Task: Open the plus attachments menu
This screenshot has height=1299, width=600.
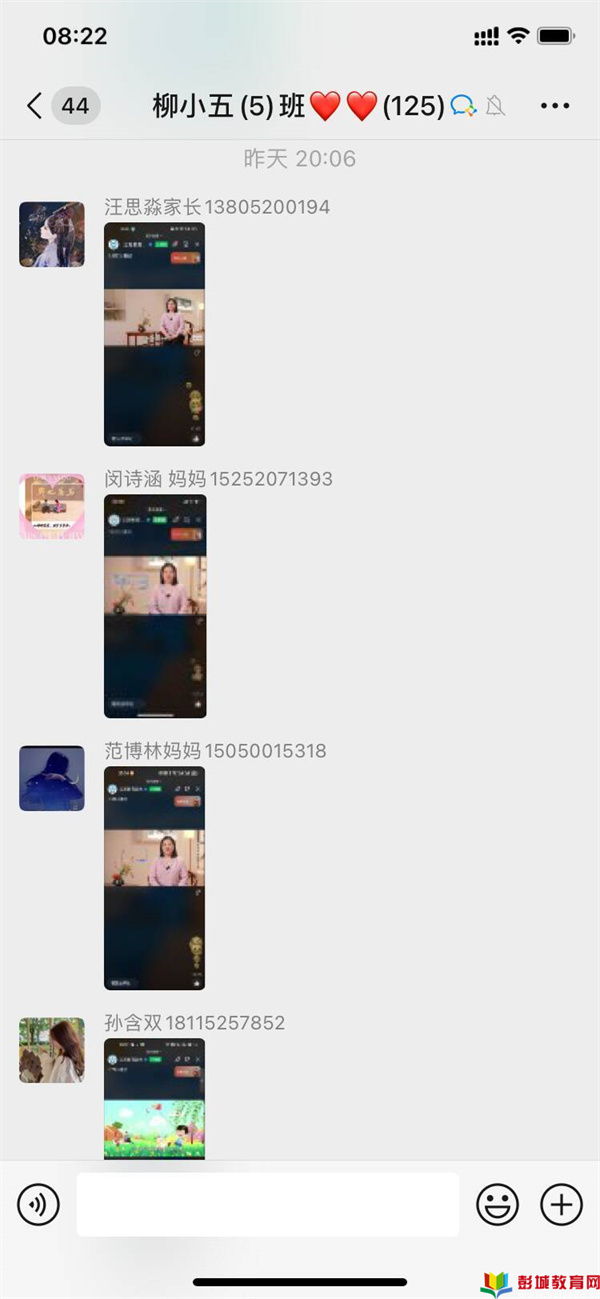Action: [x=561, y=1204]
